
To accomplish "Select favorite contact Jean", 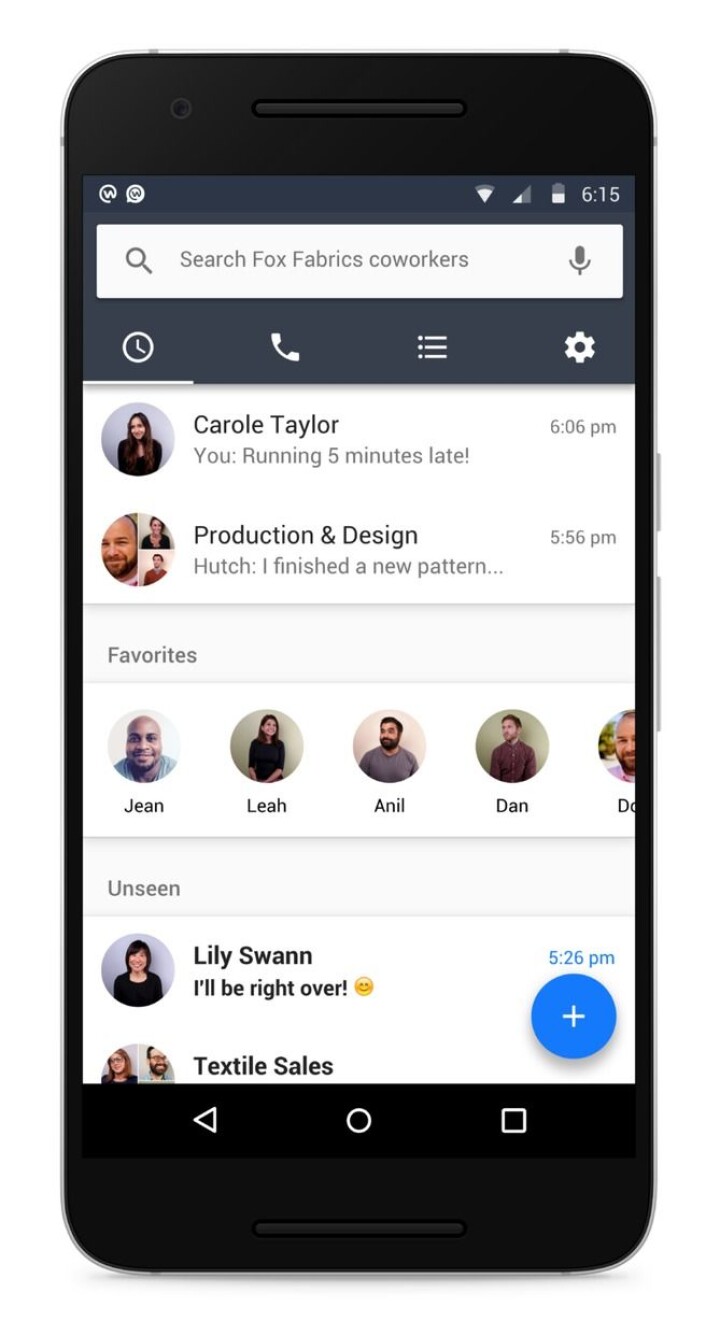I will (x=144, y=760).
